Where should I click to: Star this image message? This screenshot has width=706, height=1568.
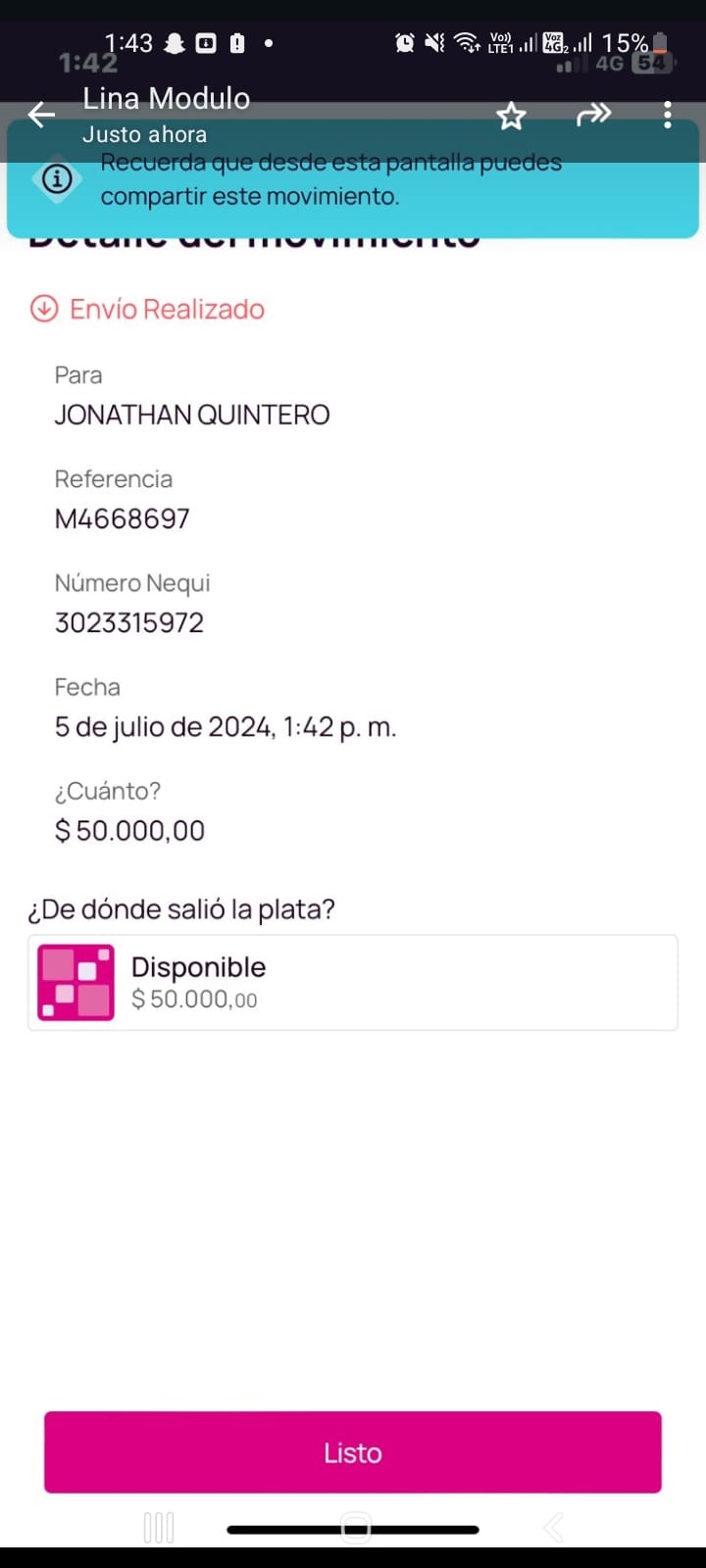pyautogui.click(x=511, y=117)
